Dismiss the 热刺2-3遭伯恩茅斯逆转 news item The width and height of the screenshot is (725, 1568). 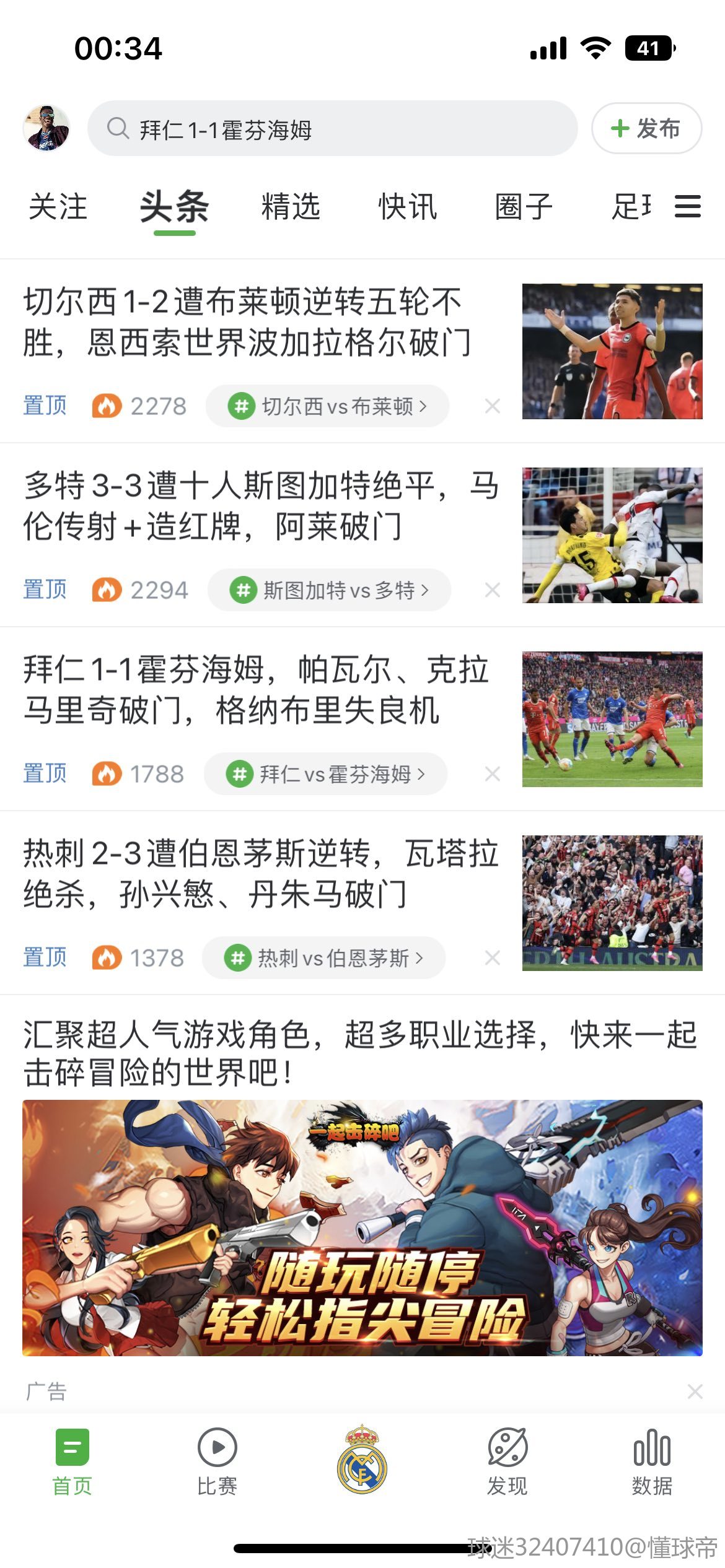(x=493, y=958)
